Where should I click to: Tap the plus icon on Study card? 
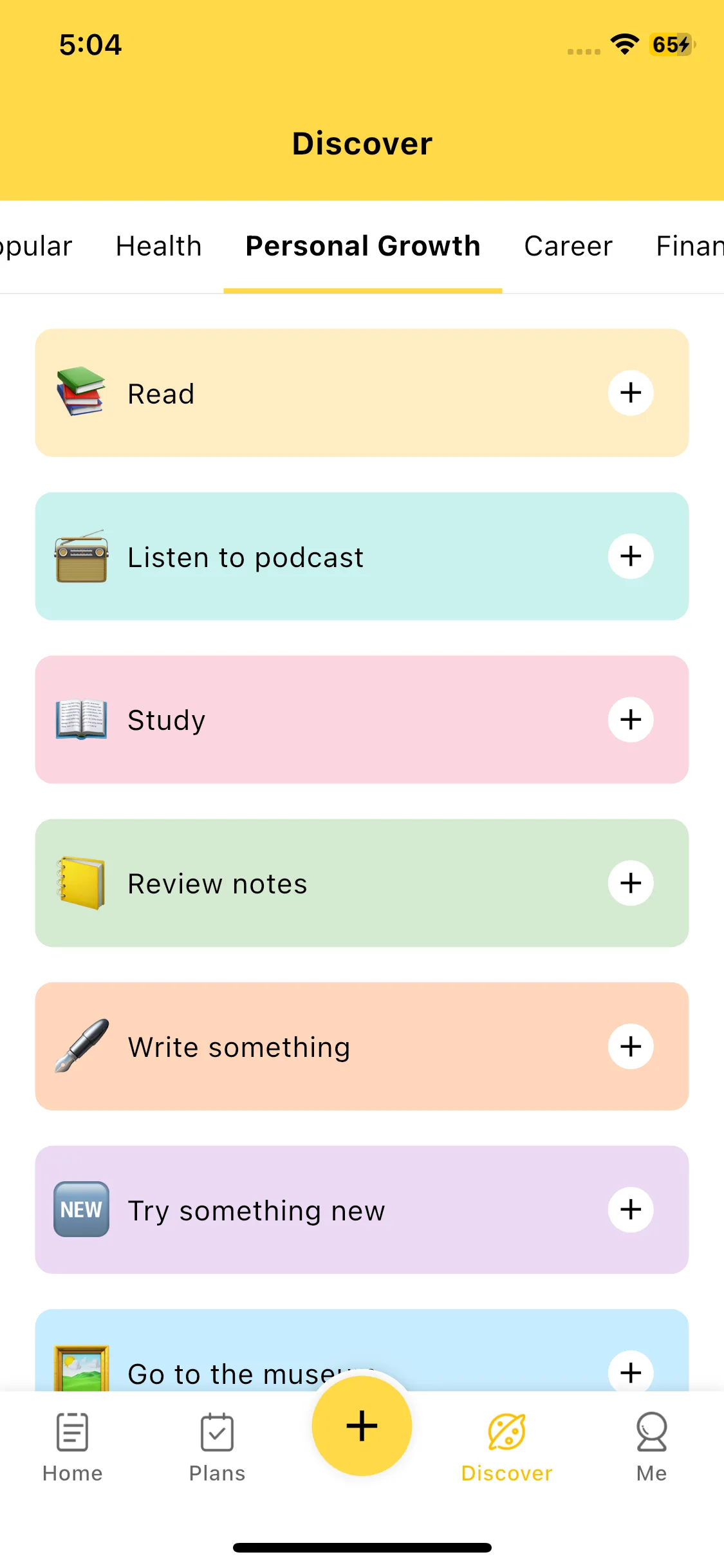[x=631, y=720]
